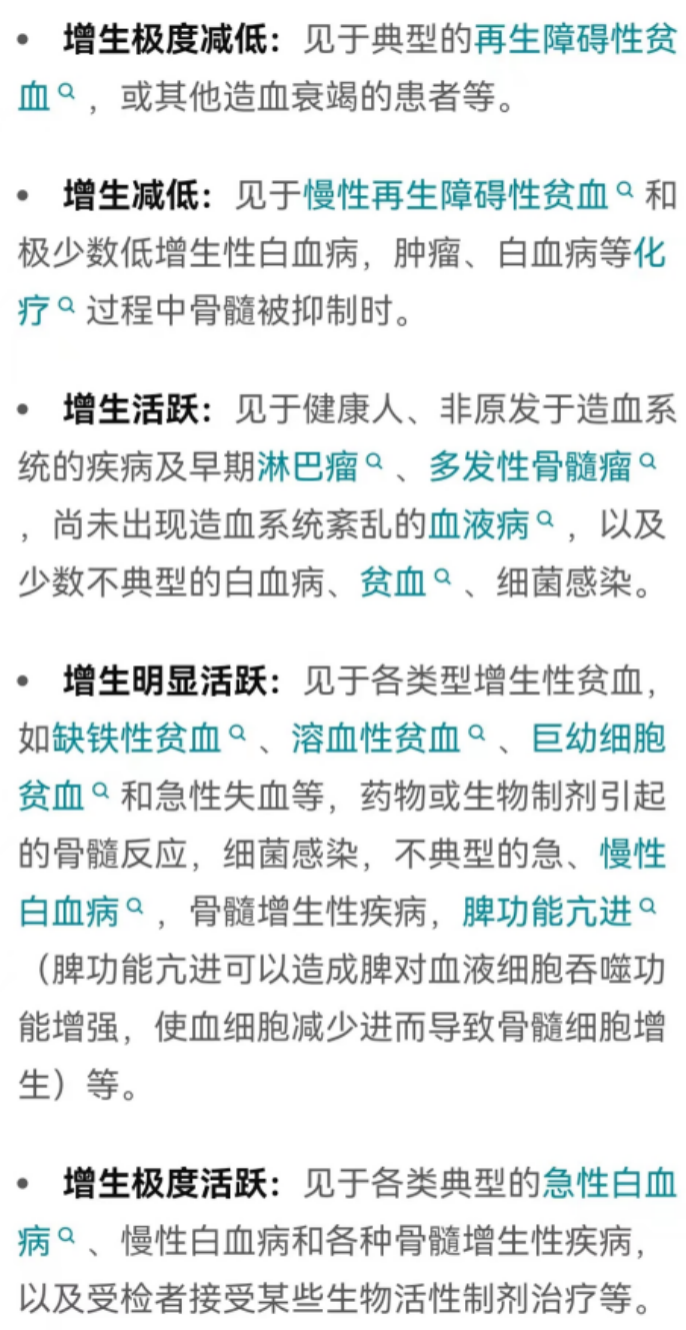686x1330 pixels.
Task: Open the 慢性再生障碍性贫血 link
Action: click(x=455, y=195)
